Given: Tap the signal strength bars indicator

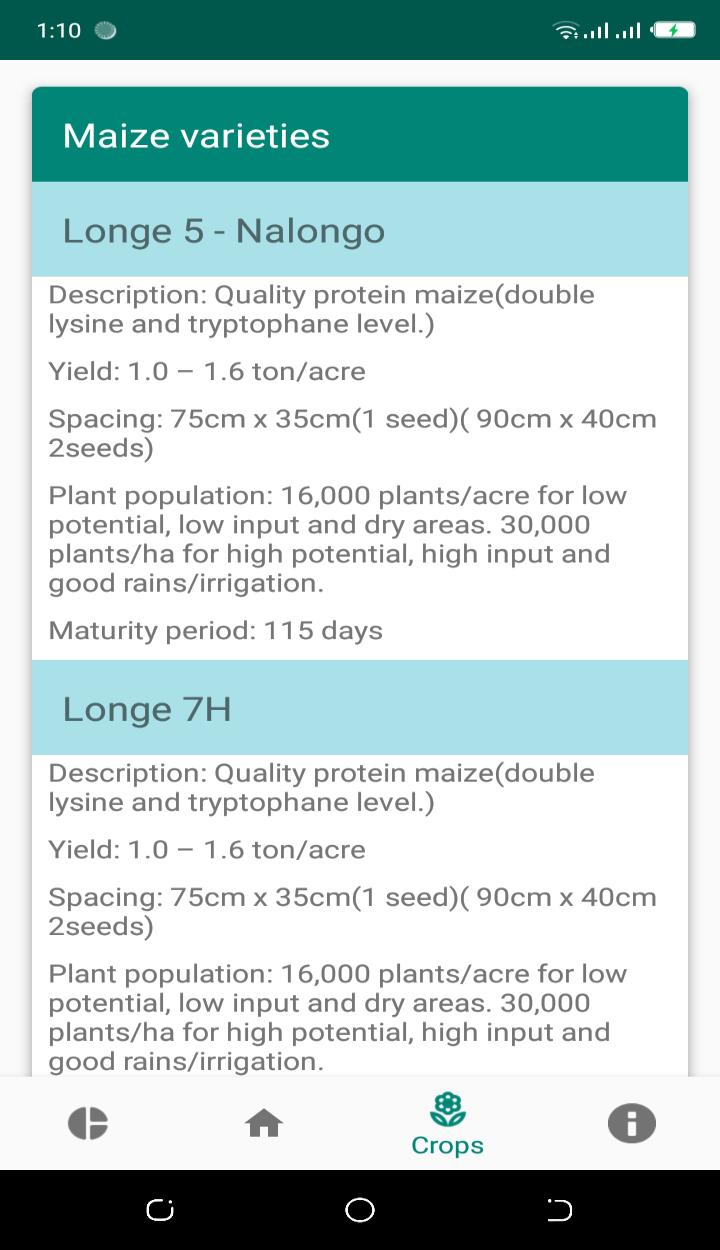Looking at the screenshot, I should click(x=612, y=29).
